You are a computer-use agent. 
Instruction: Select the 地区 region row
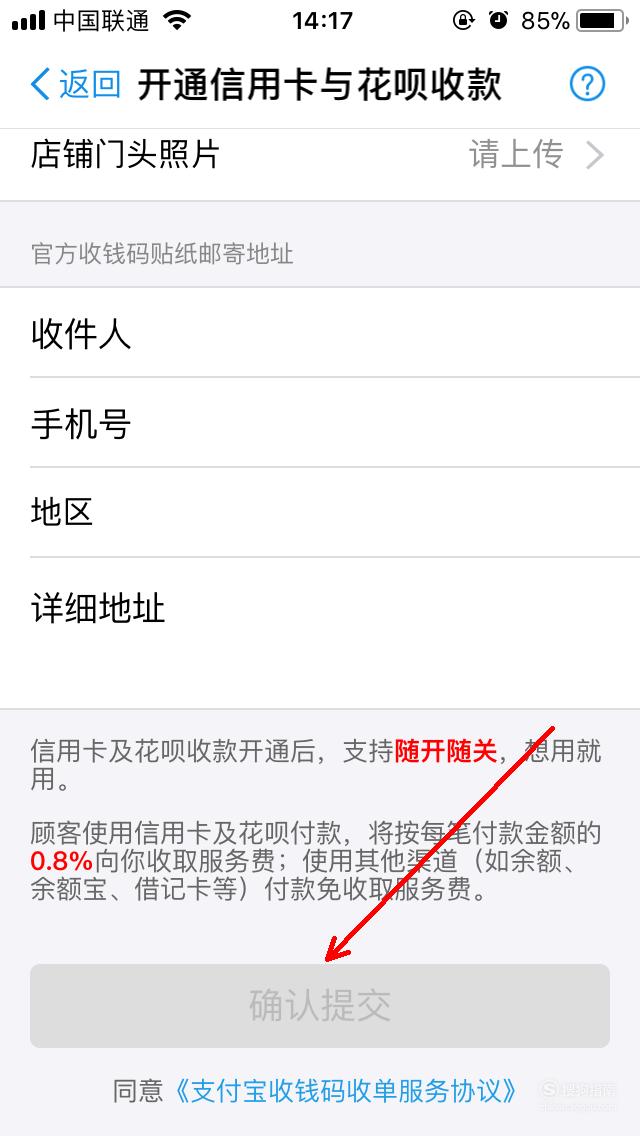pos(320,513)
